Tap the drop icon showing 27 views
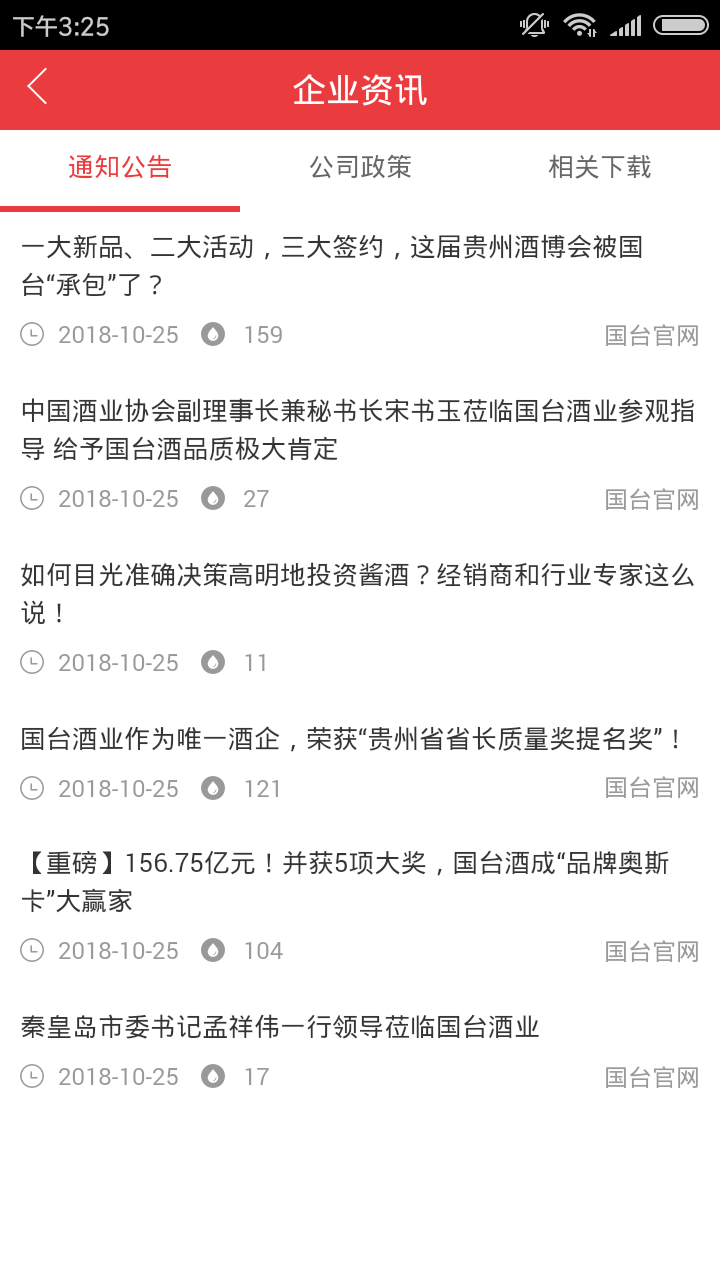The height and width of the screenshot is (1280, 720). click(212, 498)
